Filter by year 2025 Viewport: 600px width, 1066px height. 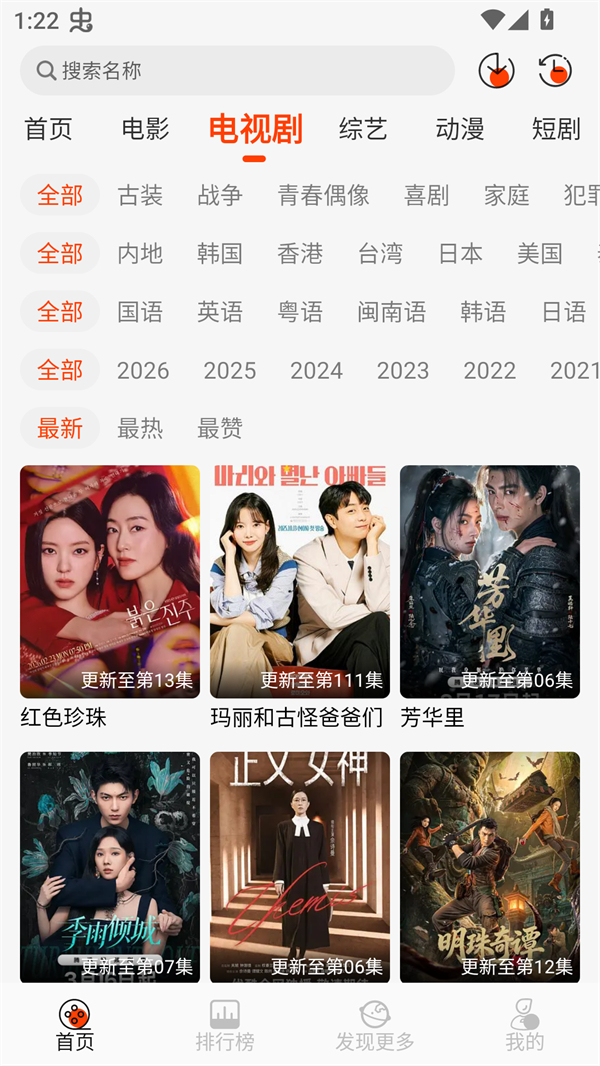pos(230,370)
